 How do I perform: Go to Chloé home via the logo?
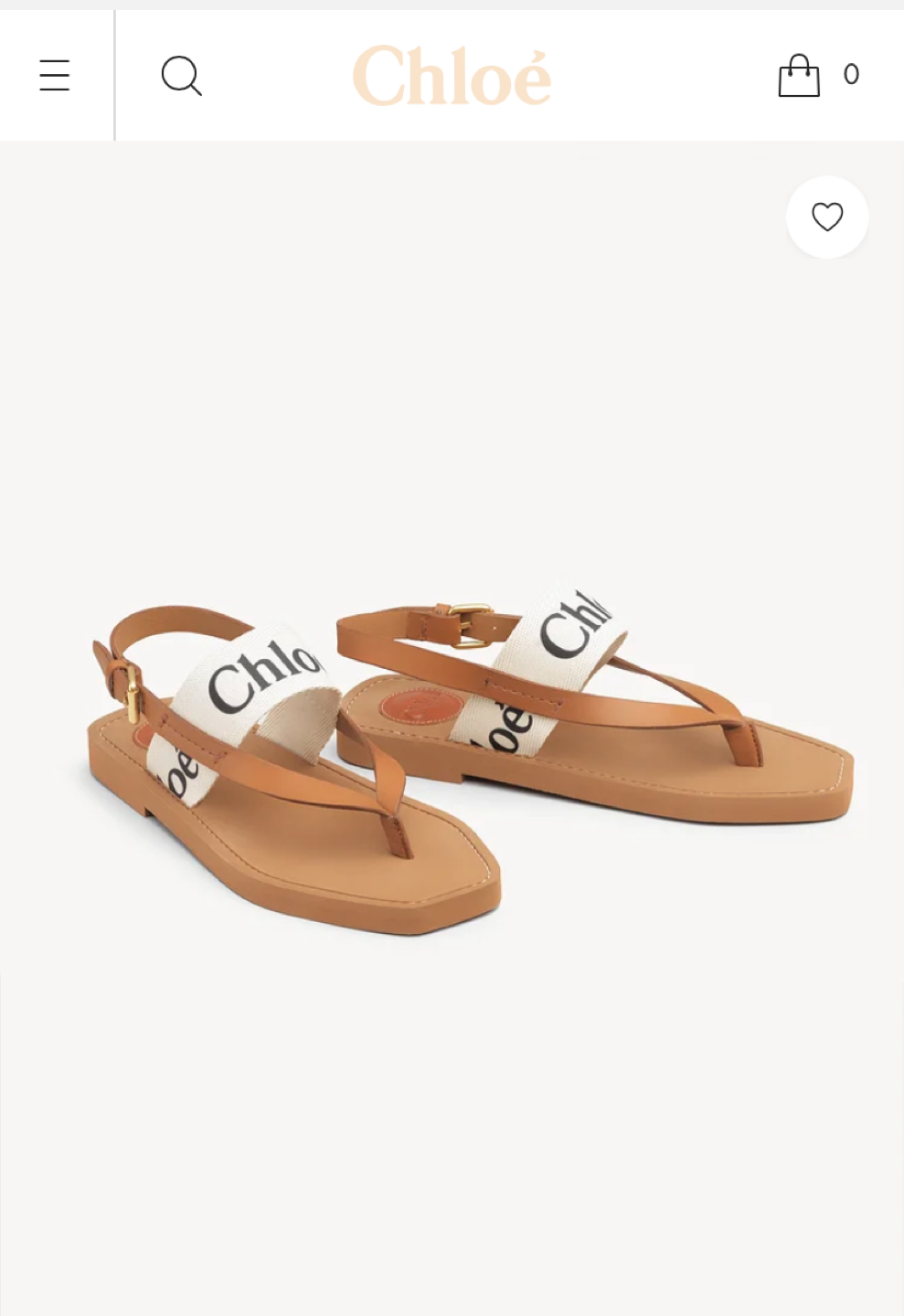coord(452,75)
